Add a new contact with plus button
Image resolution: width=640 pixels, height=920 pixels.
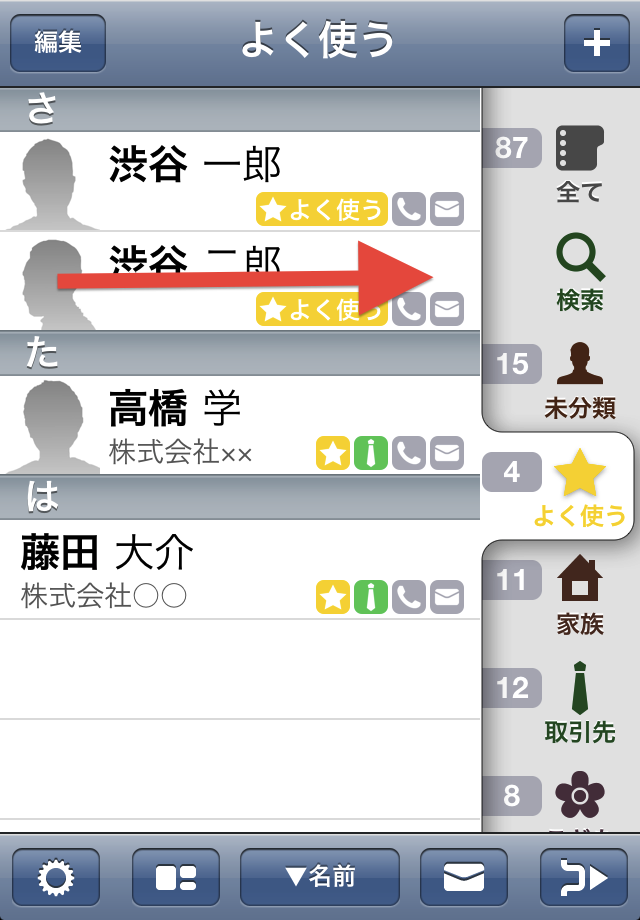[x=596, y=43]
